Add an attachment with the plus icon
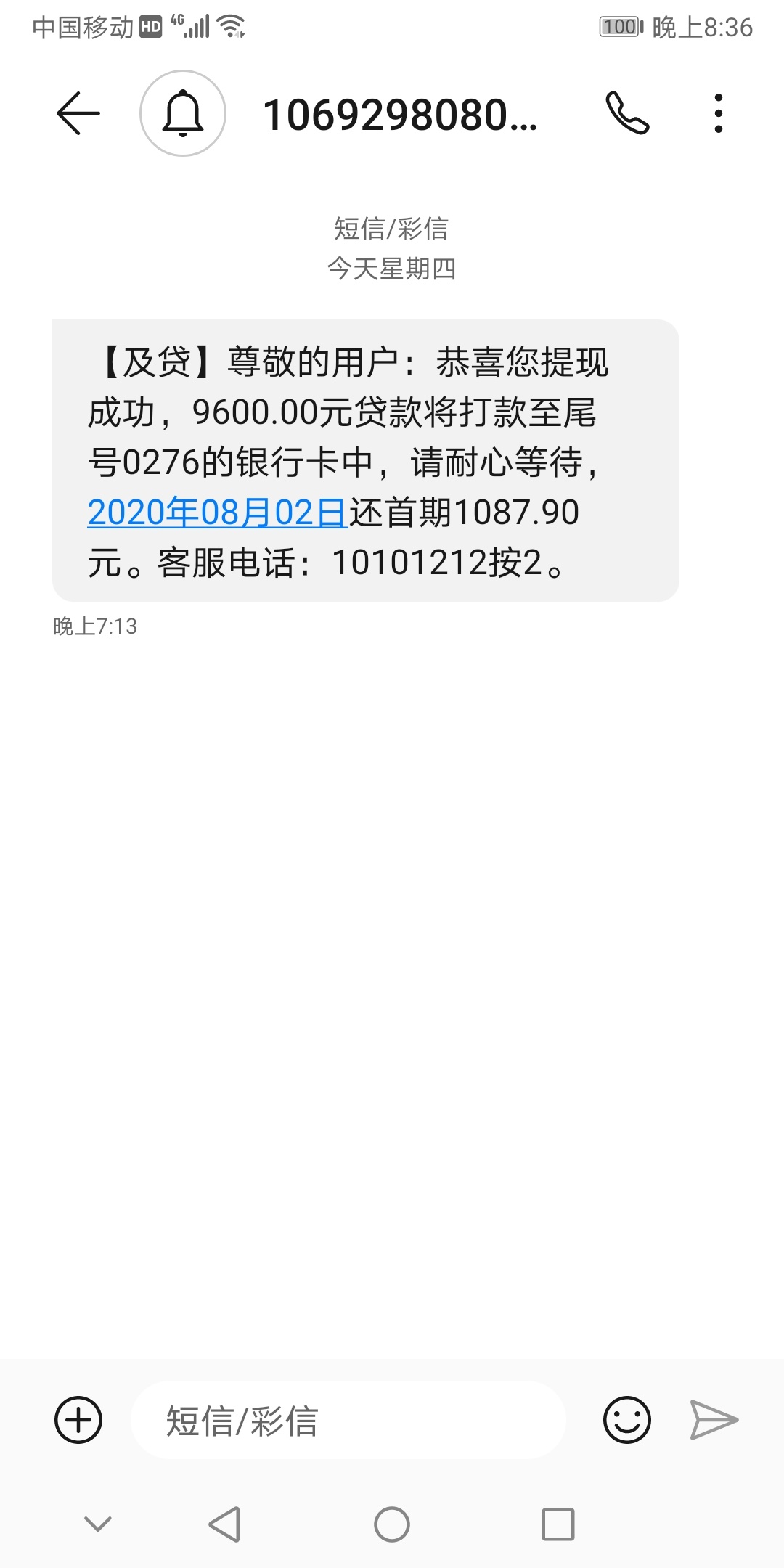Screen dimensions: 784x1568 [x=78, y=1420]
